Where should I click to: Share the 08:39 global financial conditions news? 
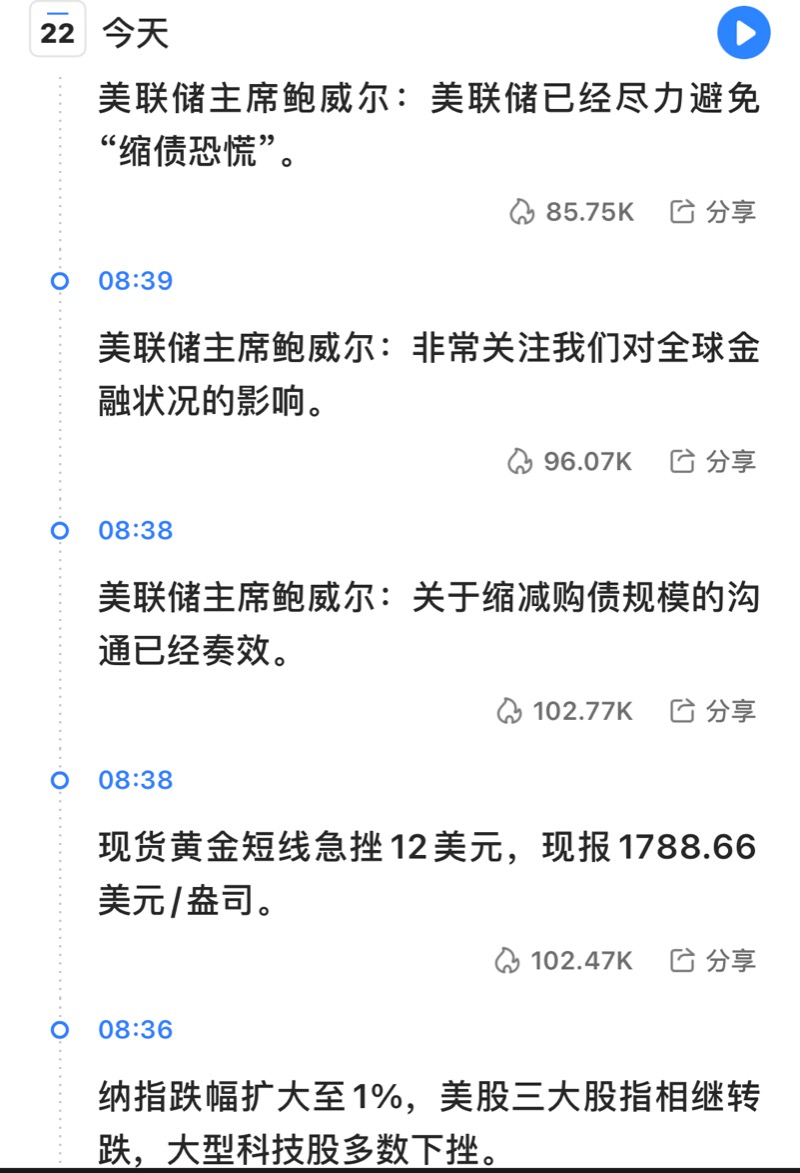pos(713,461)
